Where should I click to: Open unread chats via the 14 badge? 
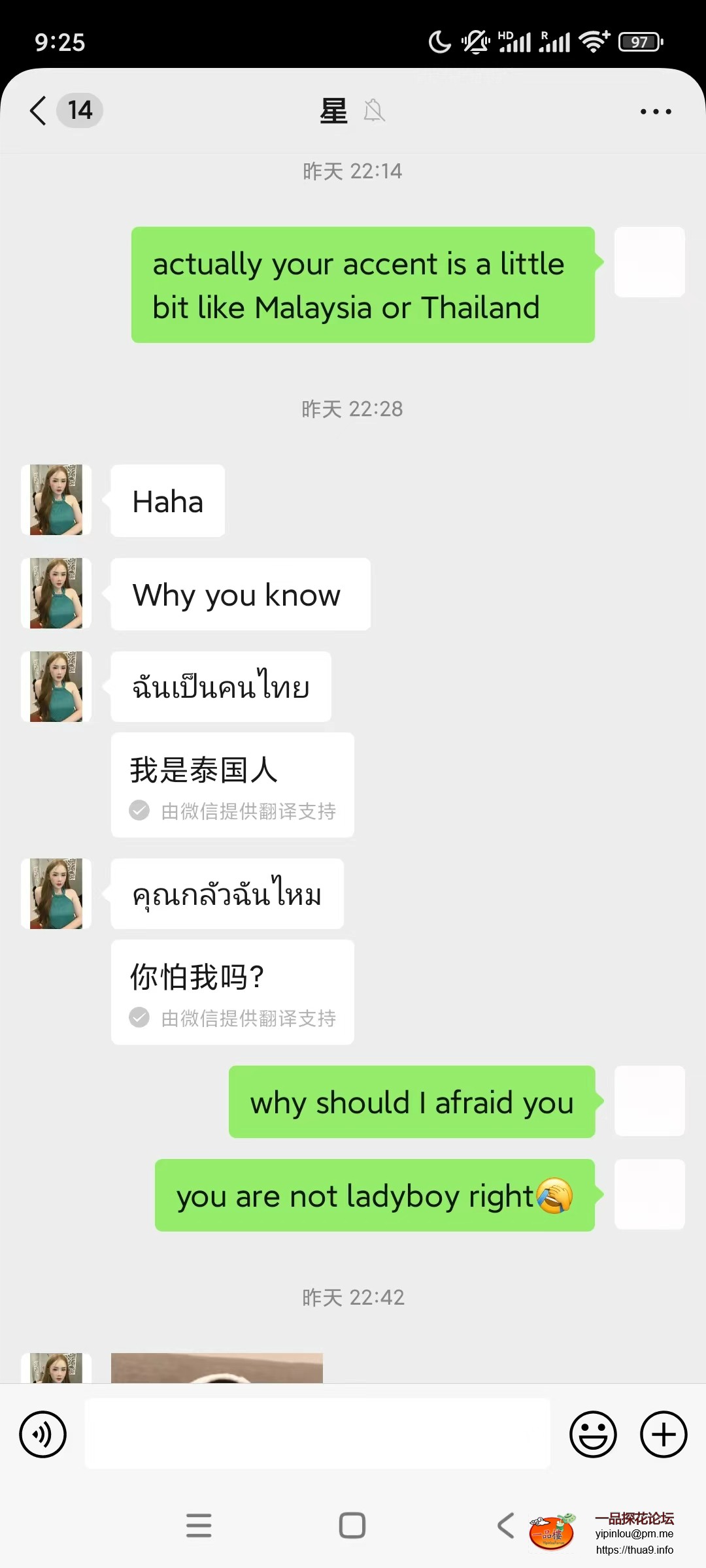click(78, 110)
